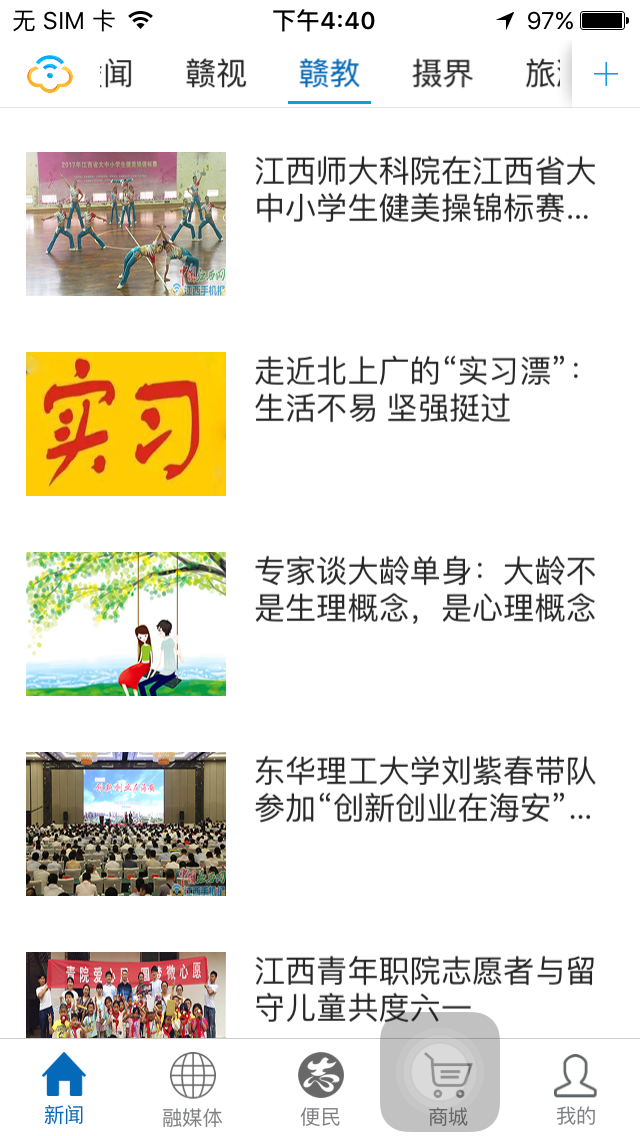This screenshot has width=640, height=1136.
Task: Open the 商城 shopping tab
Action: pyautogui.click(x=448, y=1090)
